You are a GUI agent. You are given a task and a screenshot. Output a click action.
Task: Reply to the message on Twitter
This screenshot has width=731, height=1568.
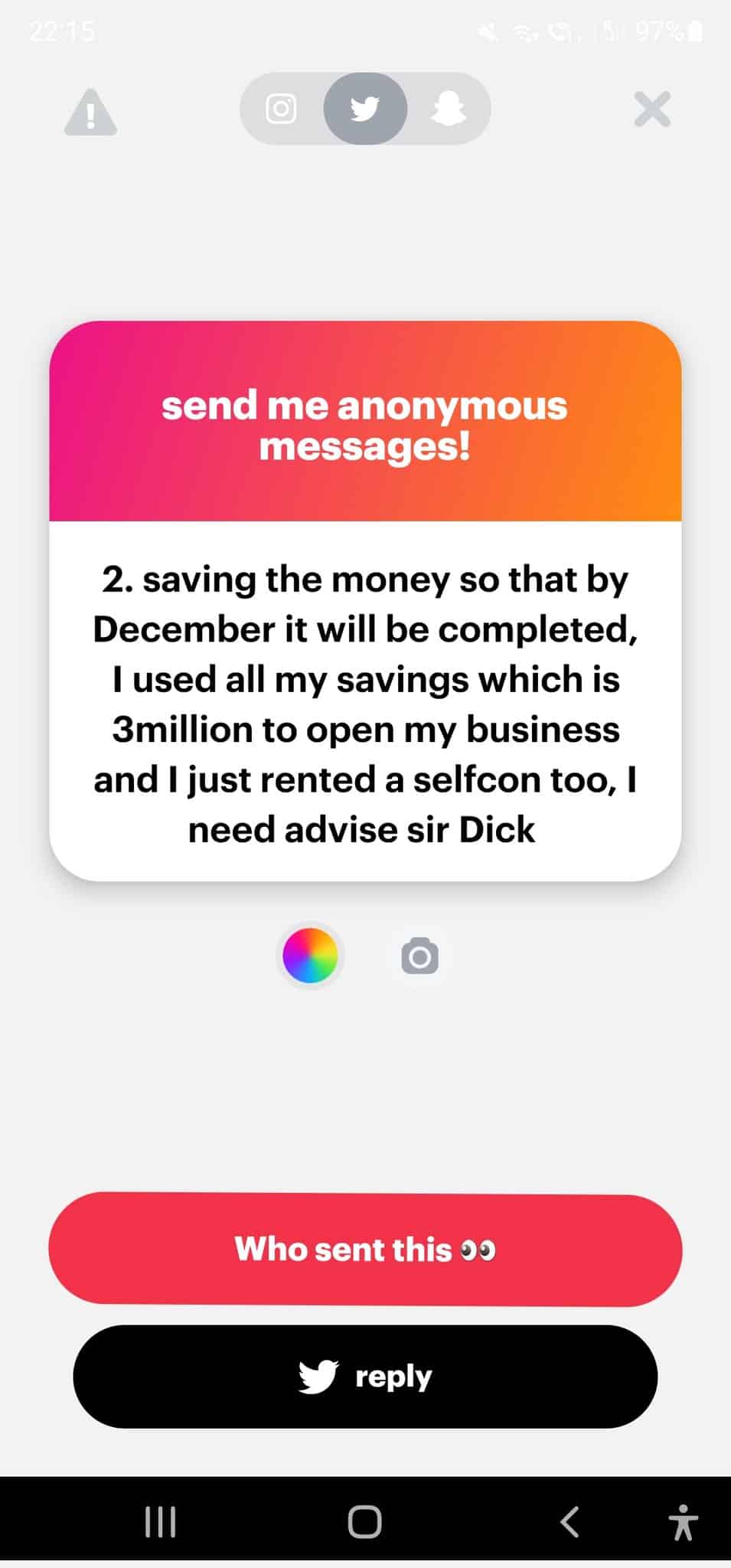coord(365,1377)
